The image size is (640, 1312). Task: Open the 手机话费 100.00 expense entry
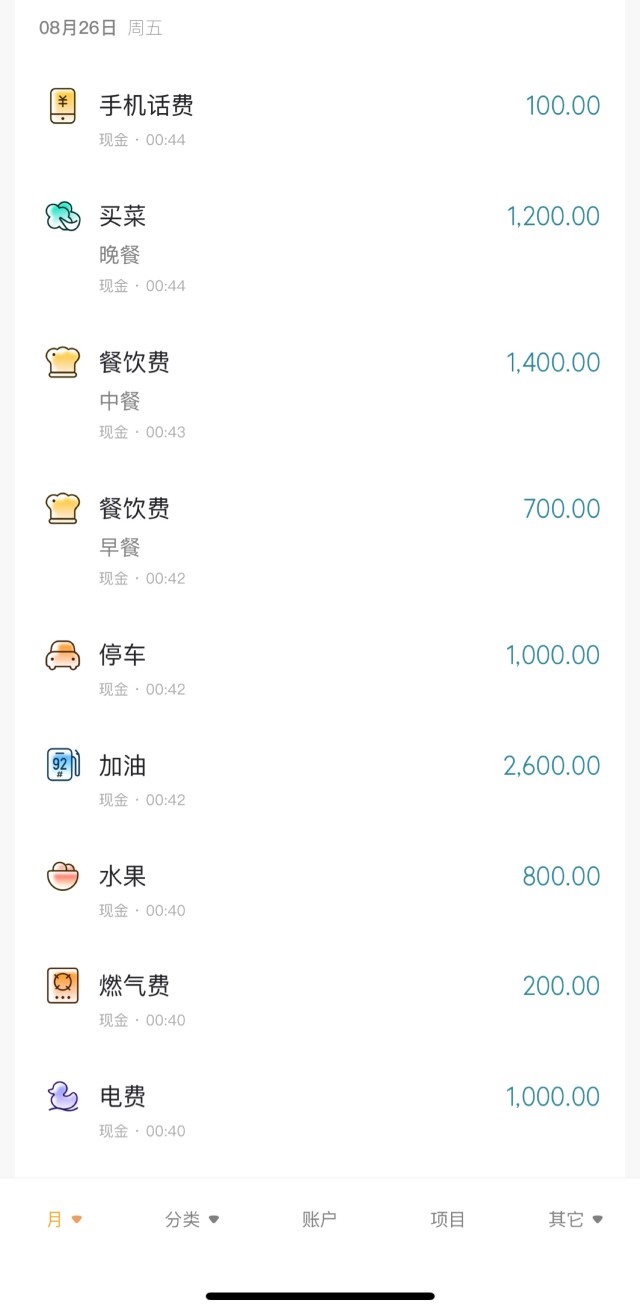320,119
